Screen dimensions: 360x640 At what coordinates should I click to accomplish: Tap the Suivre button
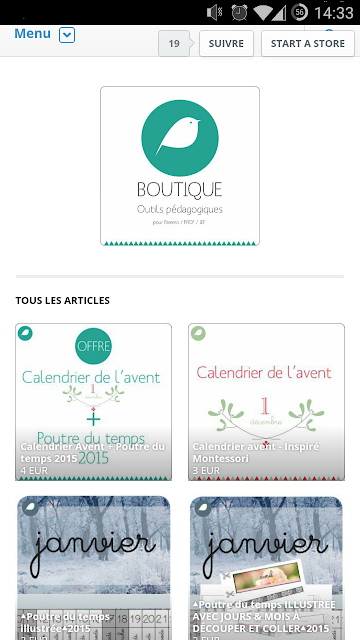[x=226, y=43]
